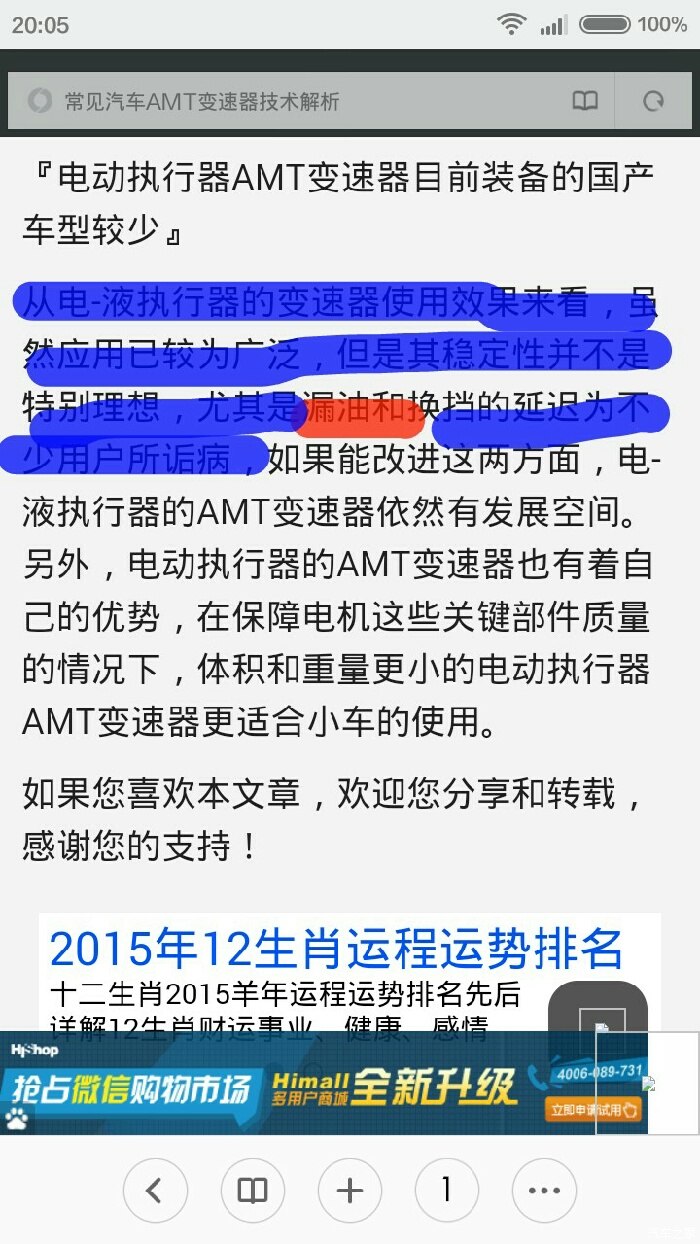Reload the current page
The image size is (700, 1244).
(x=654, y=101)
